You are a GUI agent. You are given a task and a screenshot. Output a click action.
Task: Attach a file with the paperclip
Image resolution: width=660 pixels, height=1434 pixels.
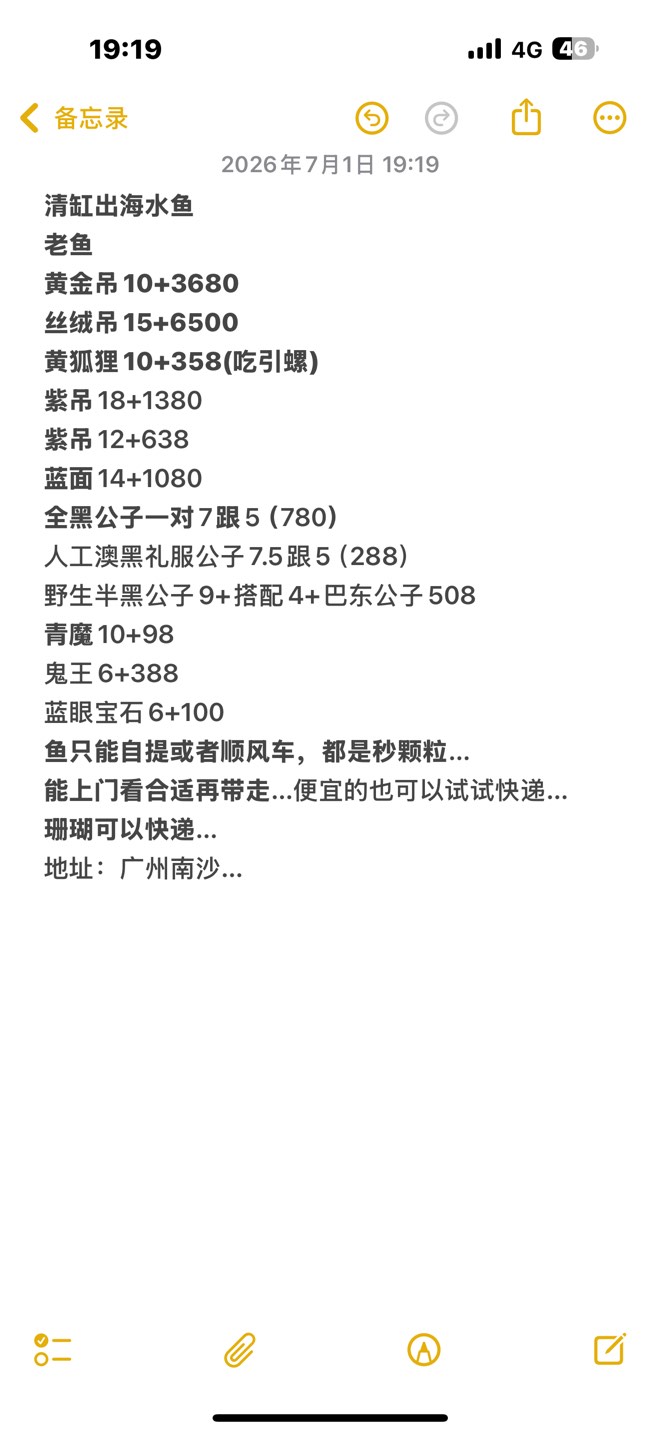click(239, 1350)
